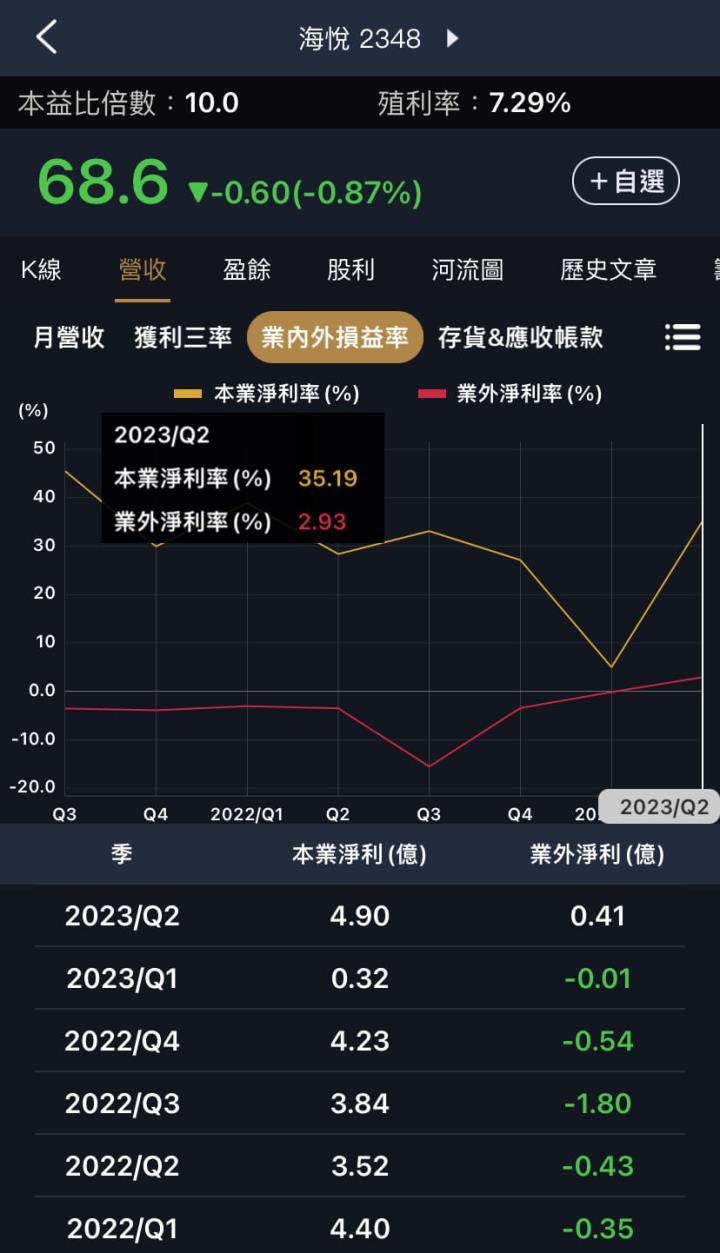
Task: Select the 盈餘 tab
Action: [246, 269]
